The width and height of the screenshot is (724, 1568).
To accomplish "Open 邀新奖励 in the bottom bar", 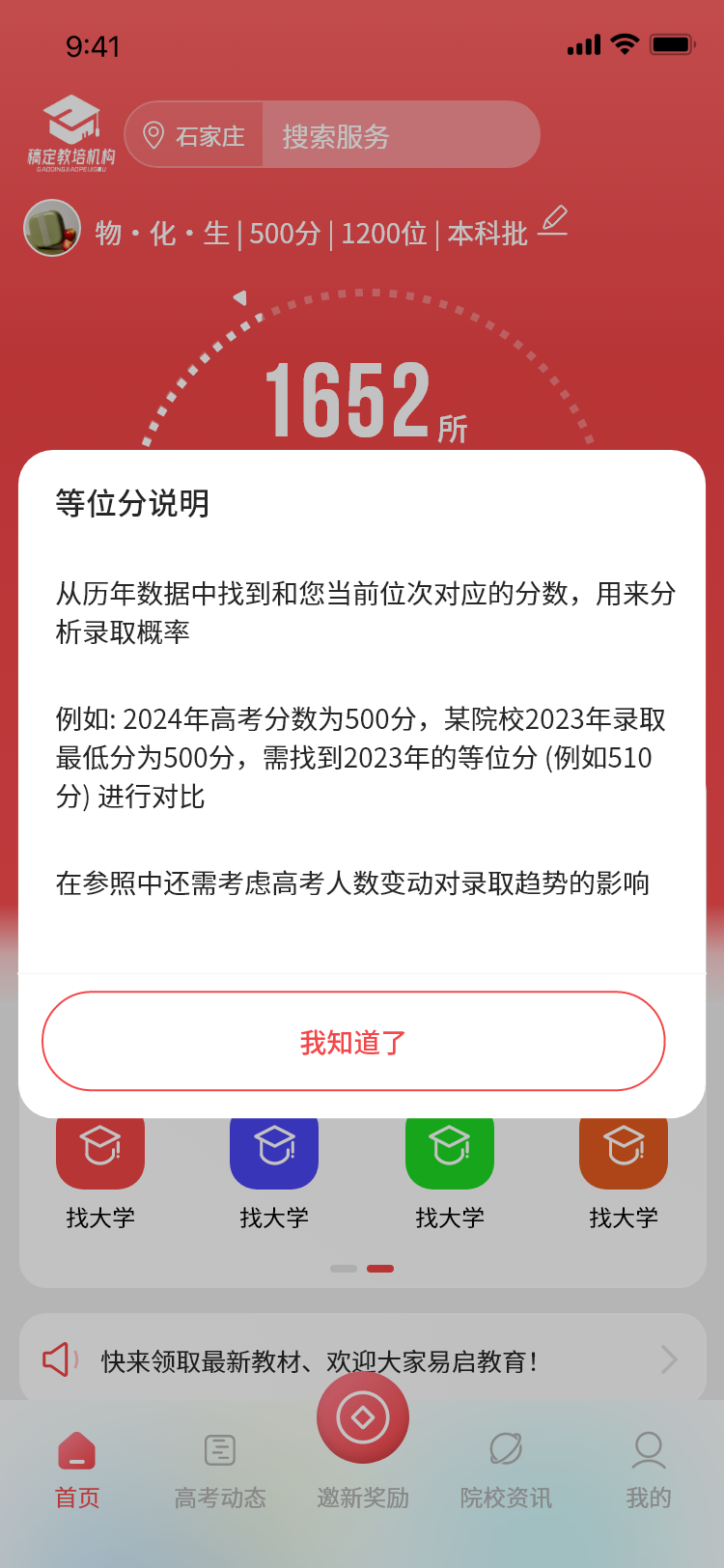I will pyautogui.click(x=363, y=1439).
